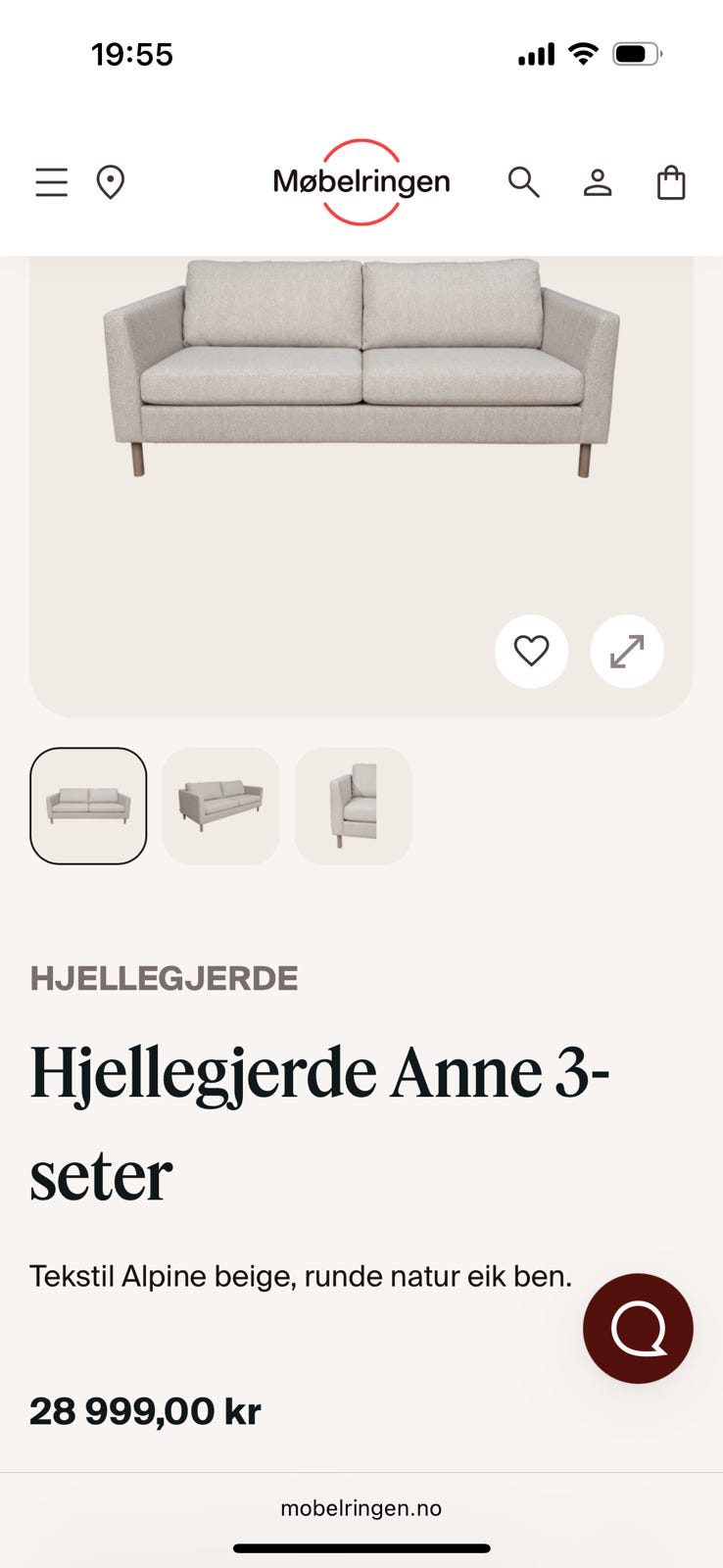723x1568 pixels.
Task: Expand the sofa image to fullscreen
Action: click(x=626, y=651)
